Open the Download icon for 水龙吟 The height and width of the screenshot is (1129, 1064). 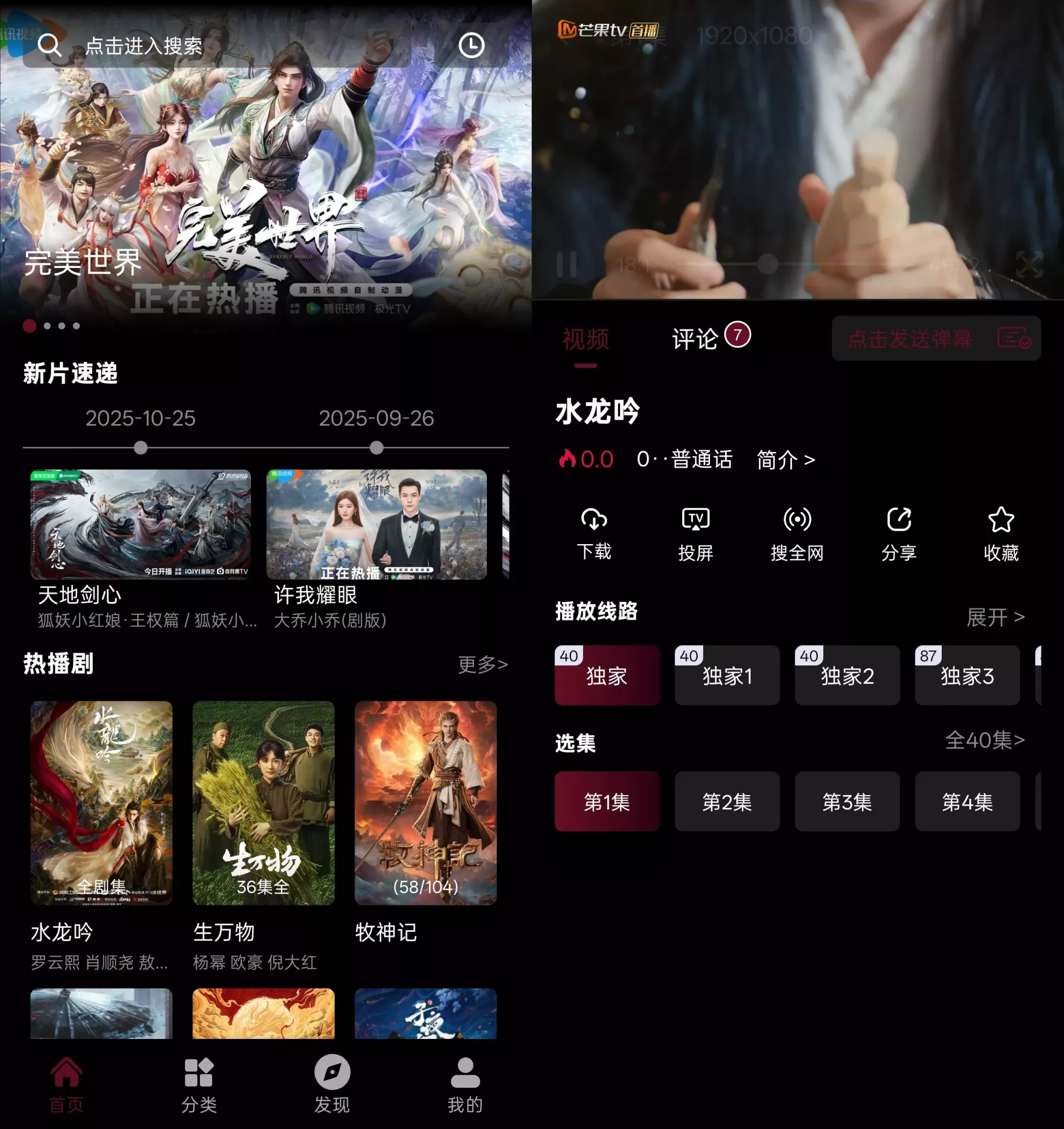pos(594,533)
